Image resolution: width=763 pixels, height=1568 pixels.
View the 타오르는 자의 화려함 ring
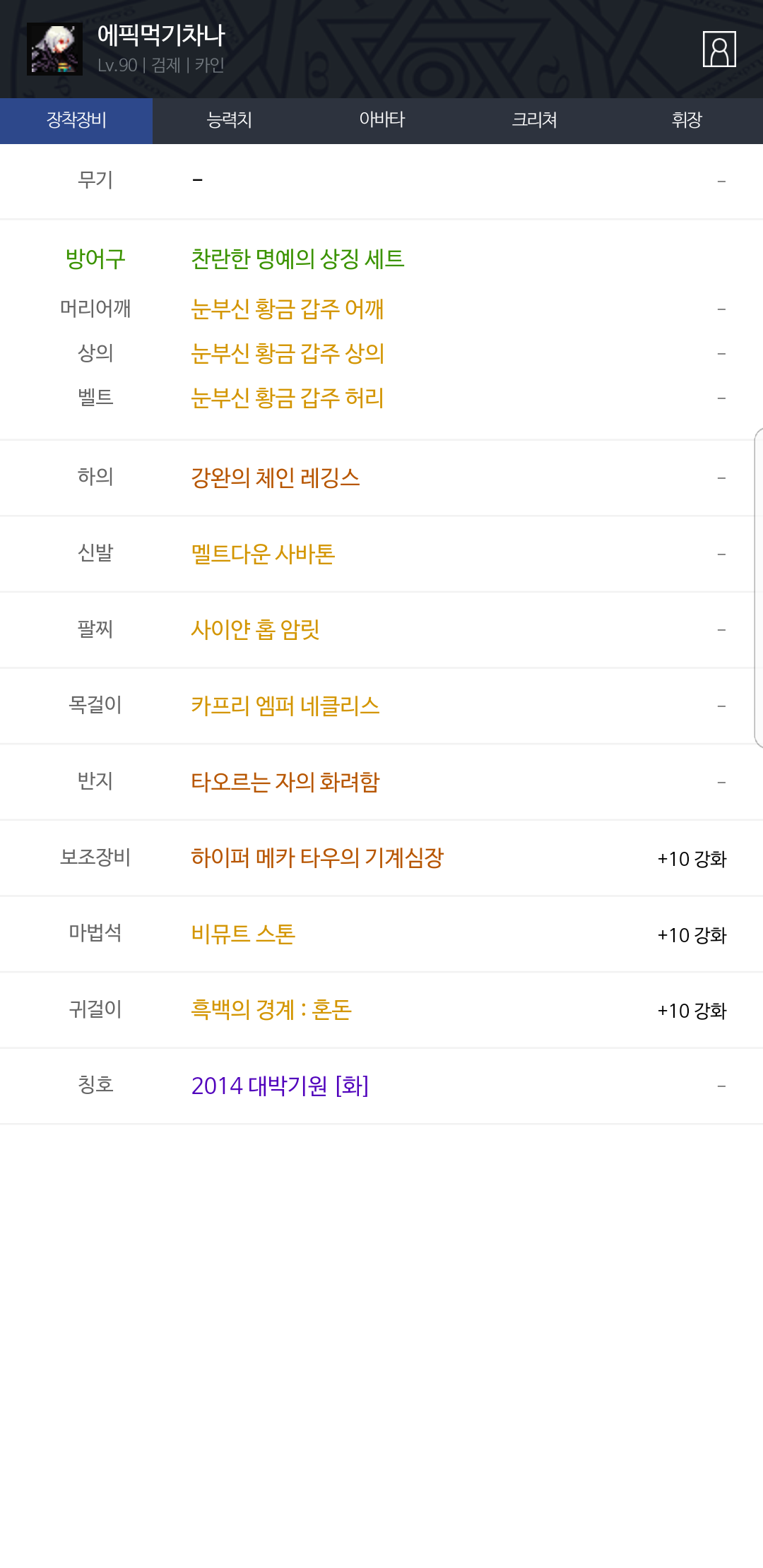285,782
